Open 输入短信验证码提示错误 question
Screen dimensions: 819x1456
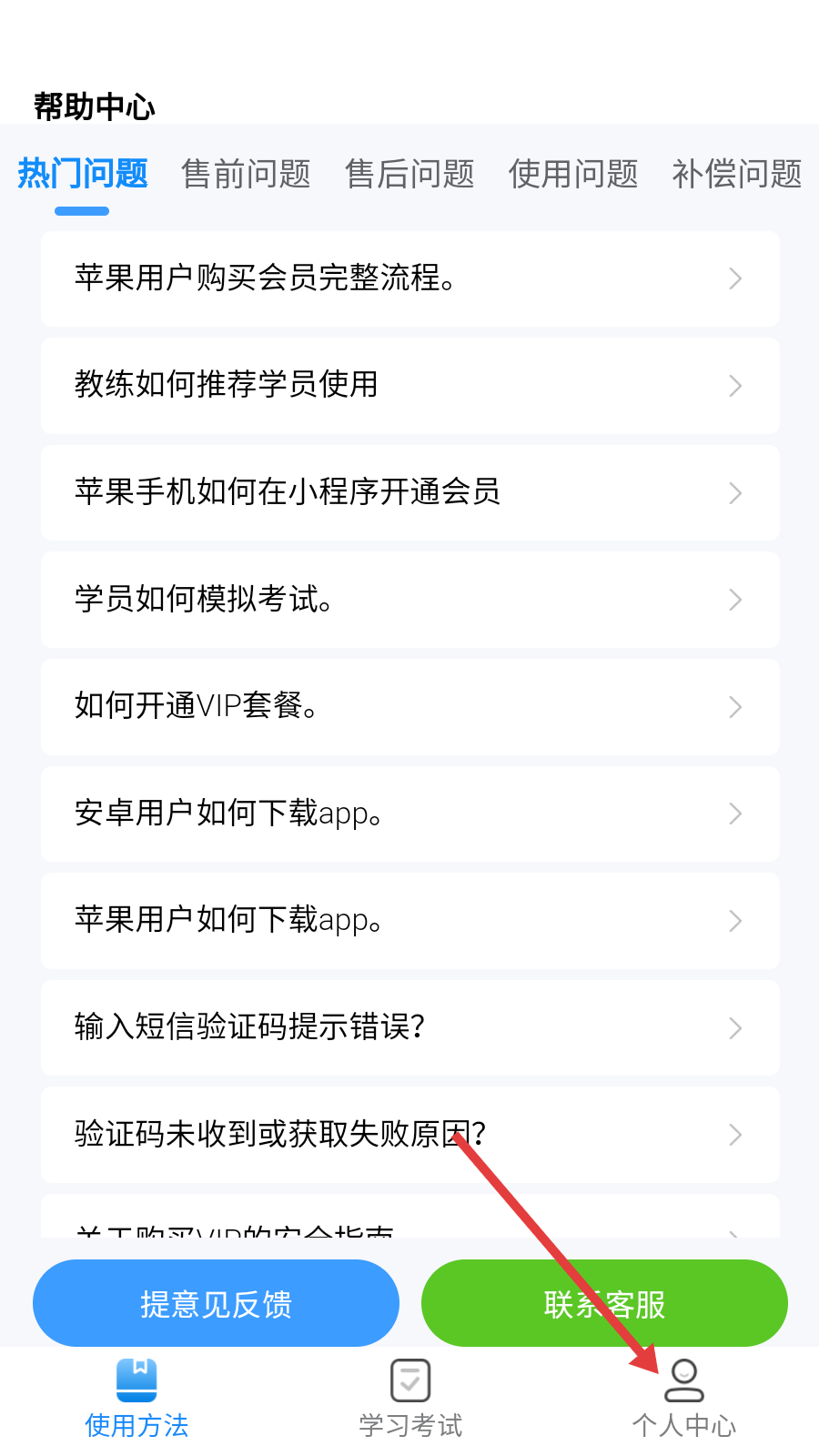[409, 1027]
